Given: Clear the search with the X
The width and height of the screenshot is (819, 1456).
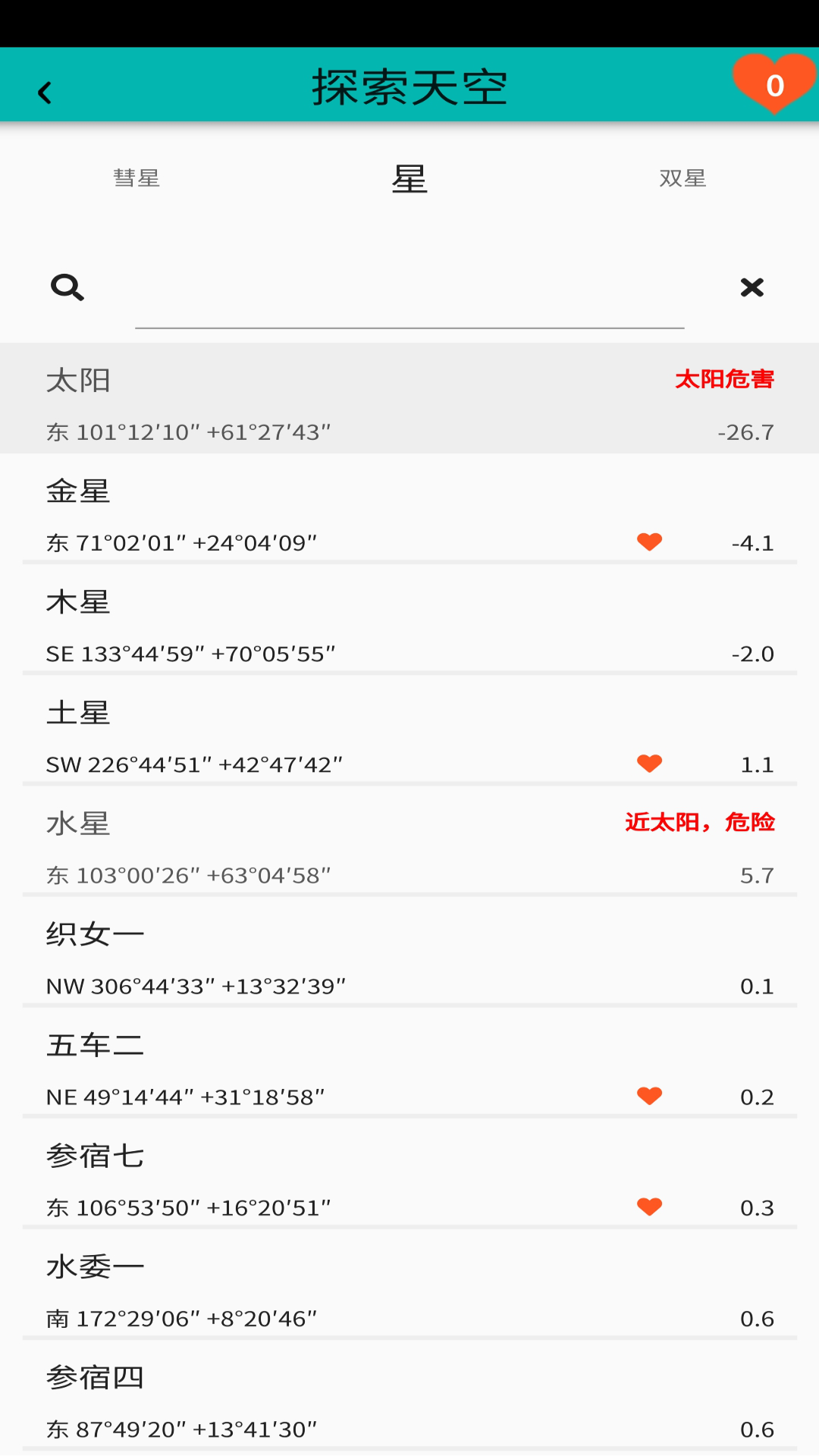Looking at the screenshot, I should pos(752,287).
